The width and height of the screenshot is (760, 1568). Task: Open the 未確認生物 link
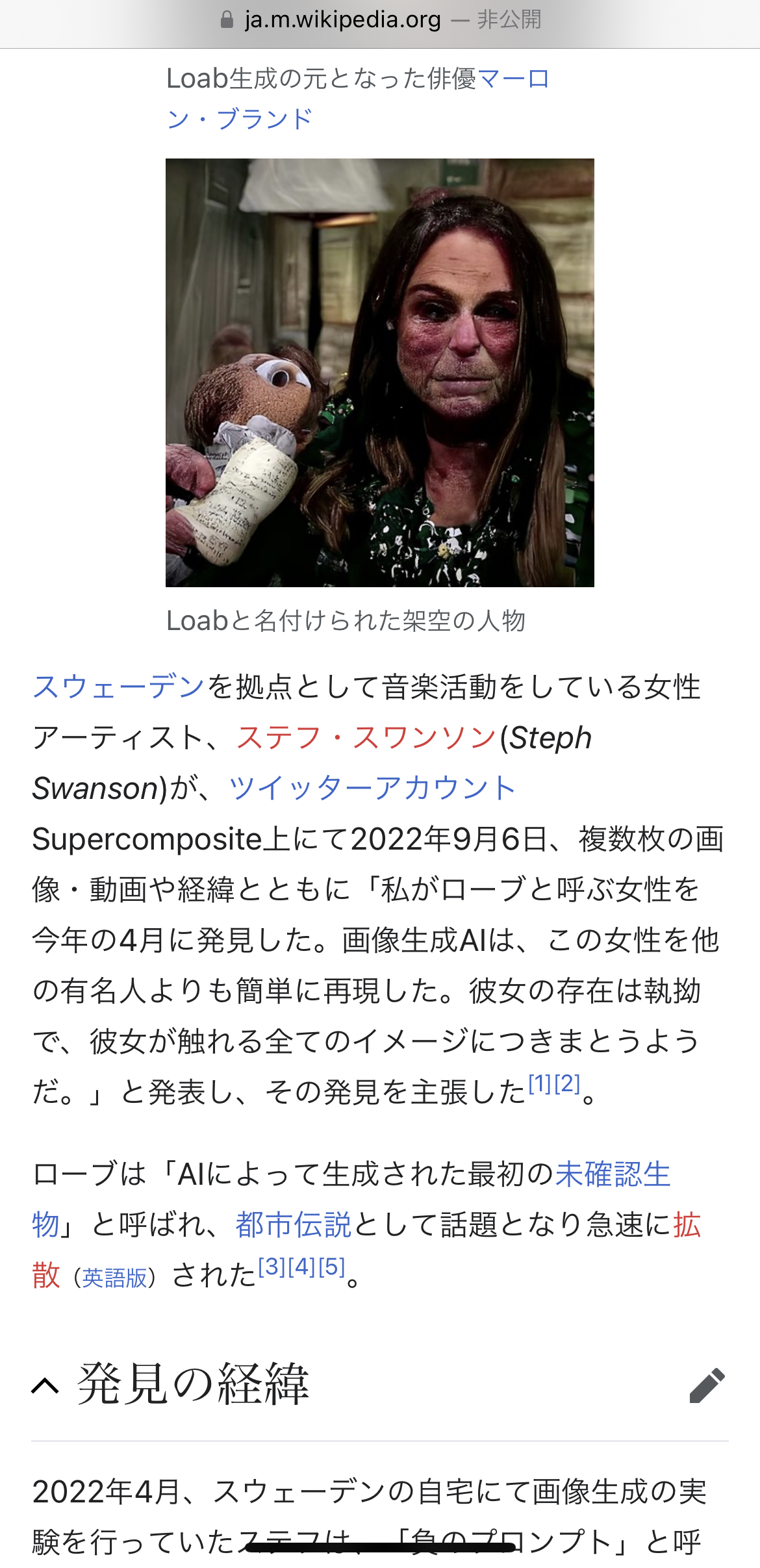point(612,1174)
